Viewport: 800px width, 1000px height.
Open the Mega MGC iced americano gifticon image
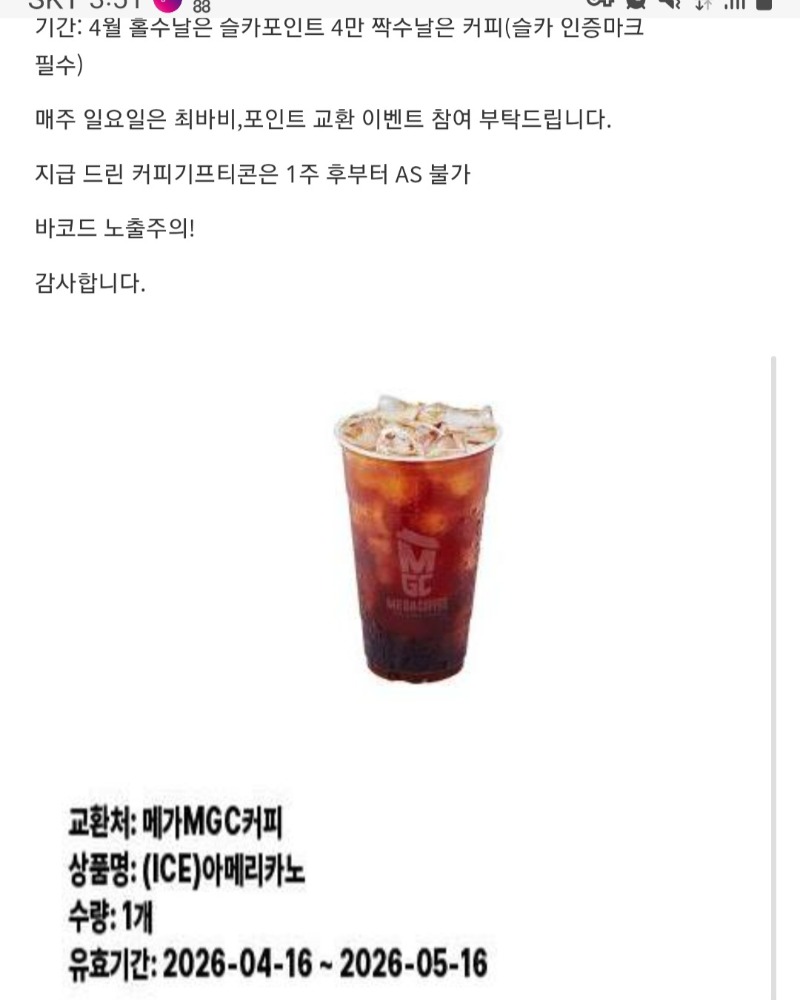click(417, 545)
